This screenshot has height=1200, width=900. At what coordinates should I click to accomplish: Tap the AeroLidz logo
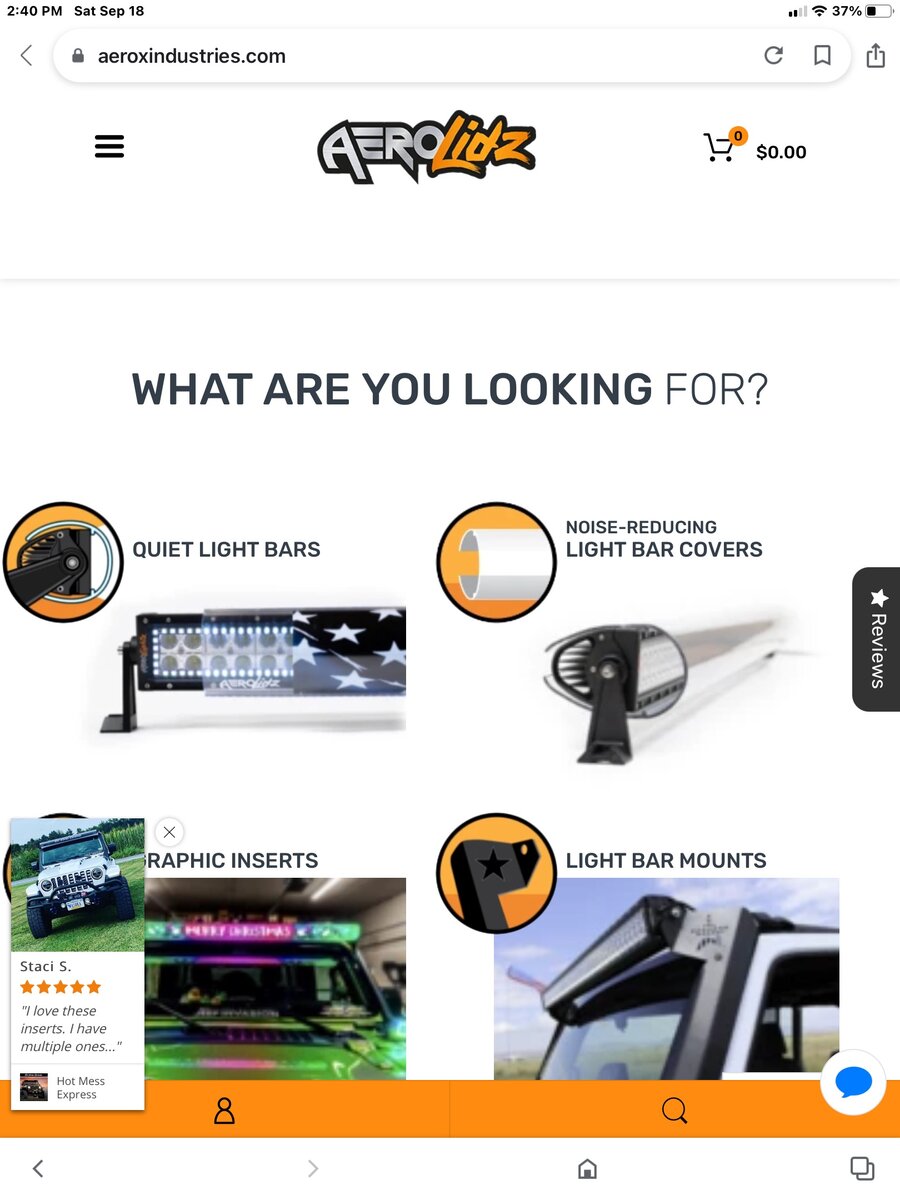[x=427, y=148]
